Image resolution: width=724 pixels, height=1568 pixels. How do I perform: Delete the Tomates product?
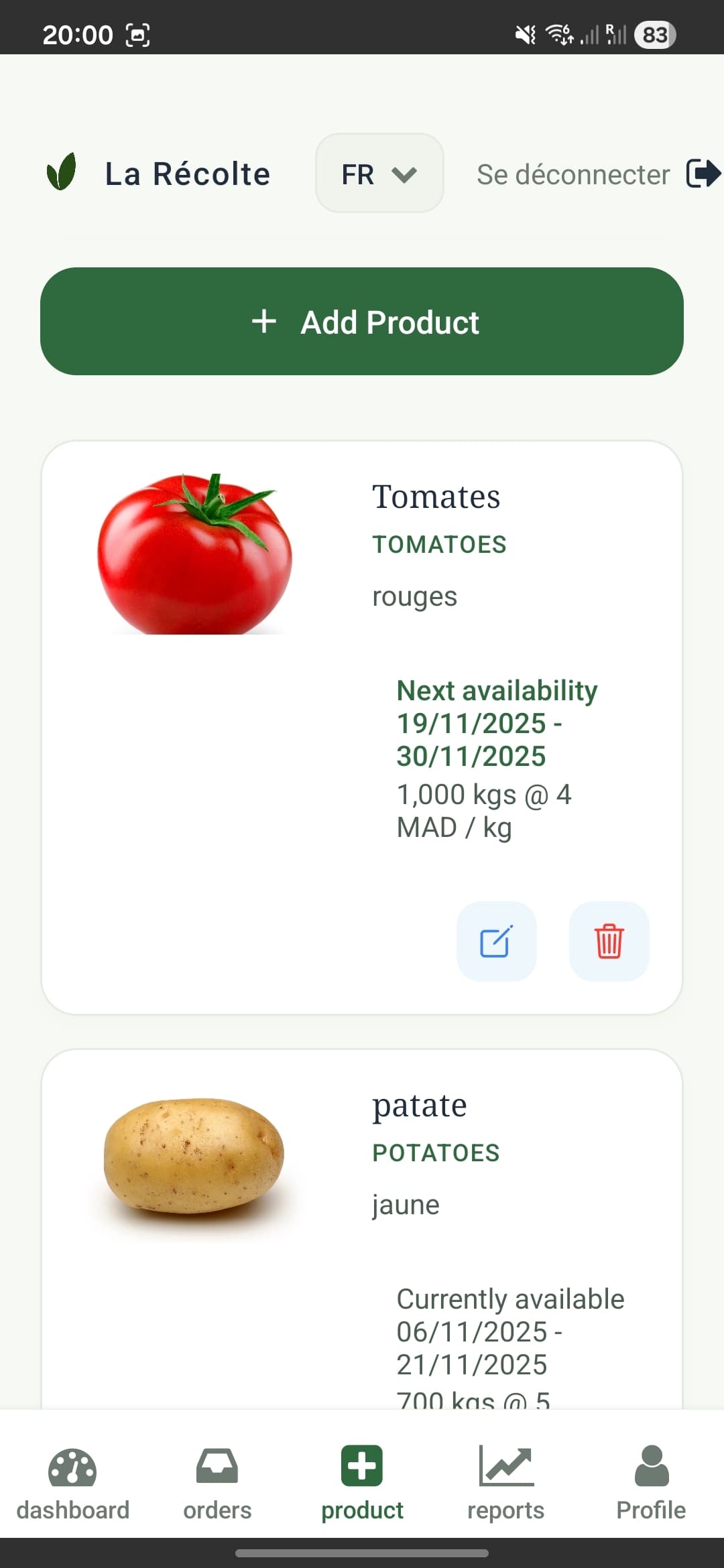(609, 941)
